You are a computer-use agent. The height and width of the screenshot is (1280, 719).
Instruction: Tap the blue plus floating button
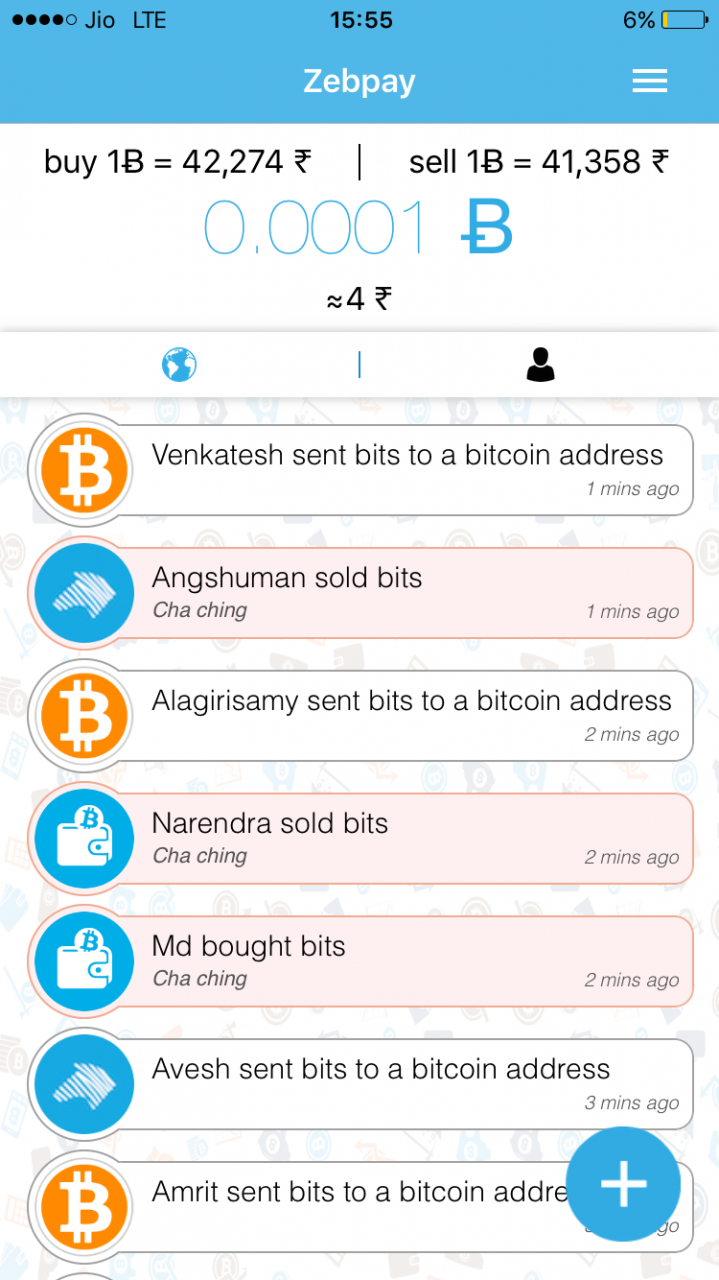click(x=623, y=1184)
